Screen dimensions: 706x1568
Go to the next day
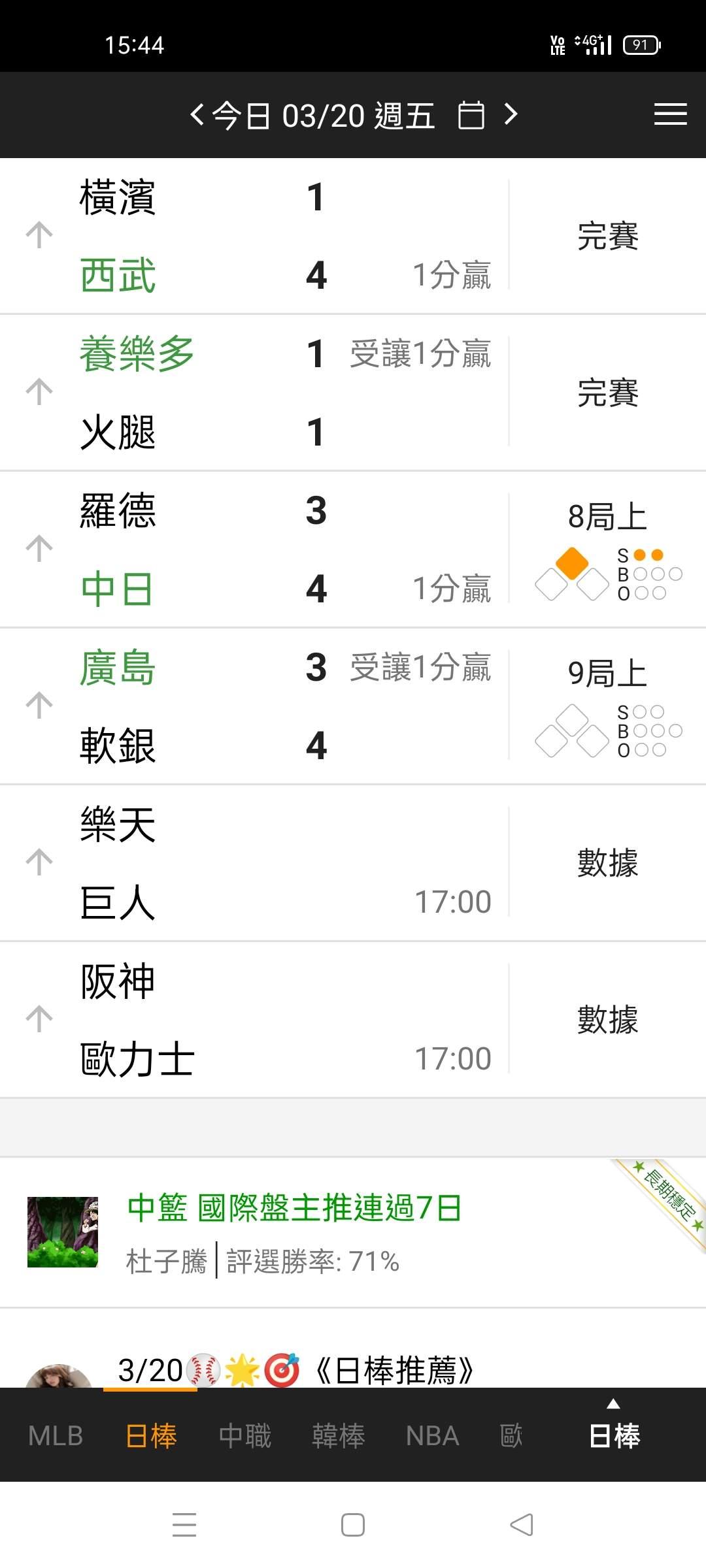[511, 115]
